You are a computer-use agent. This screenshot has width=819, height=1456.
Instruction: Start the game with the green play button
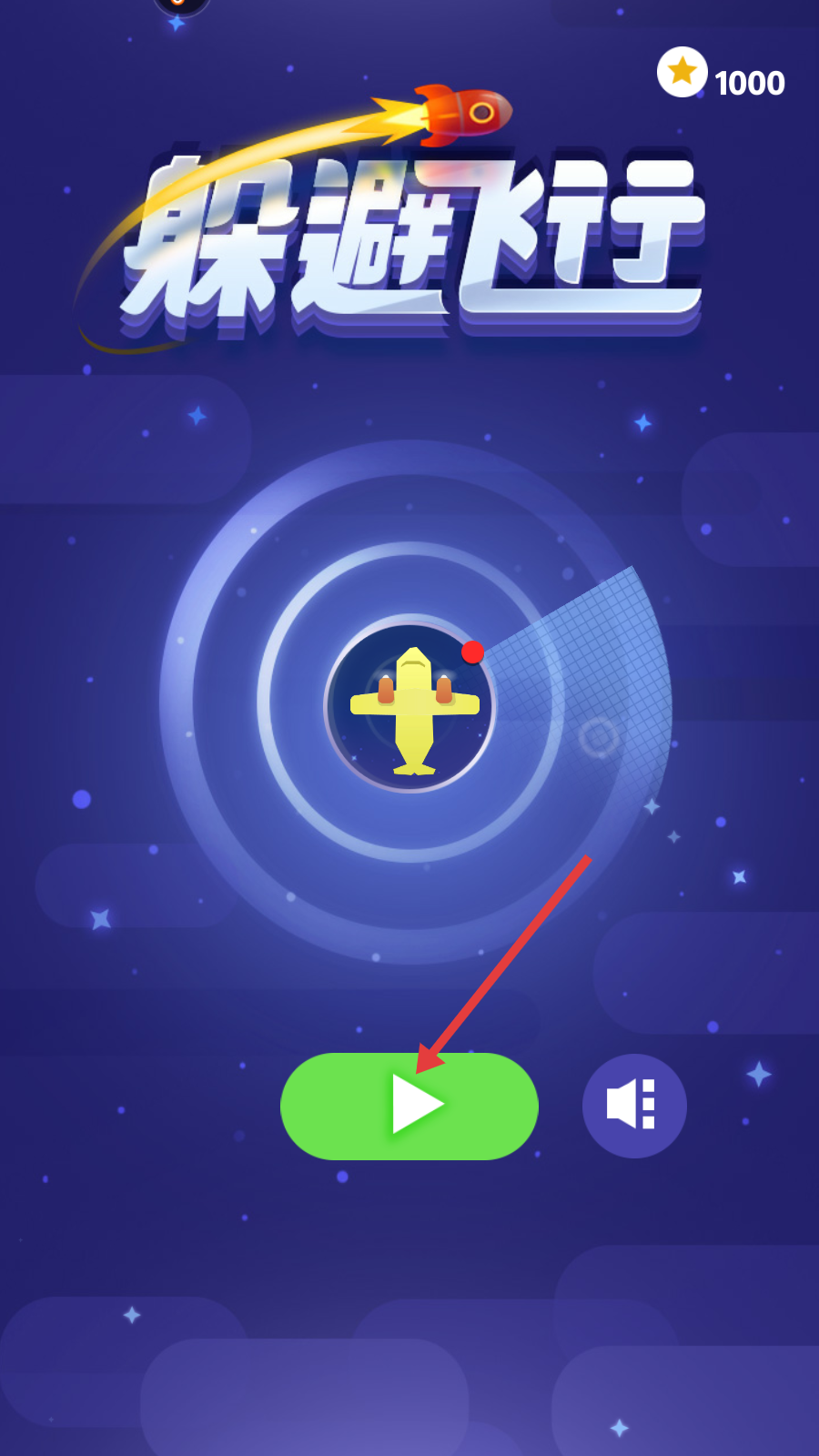(x=409, y=1106)
